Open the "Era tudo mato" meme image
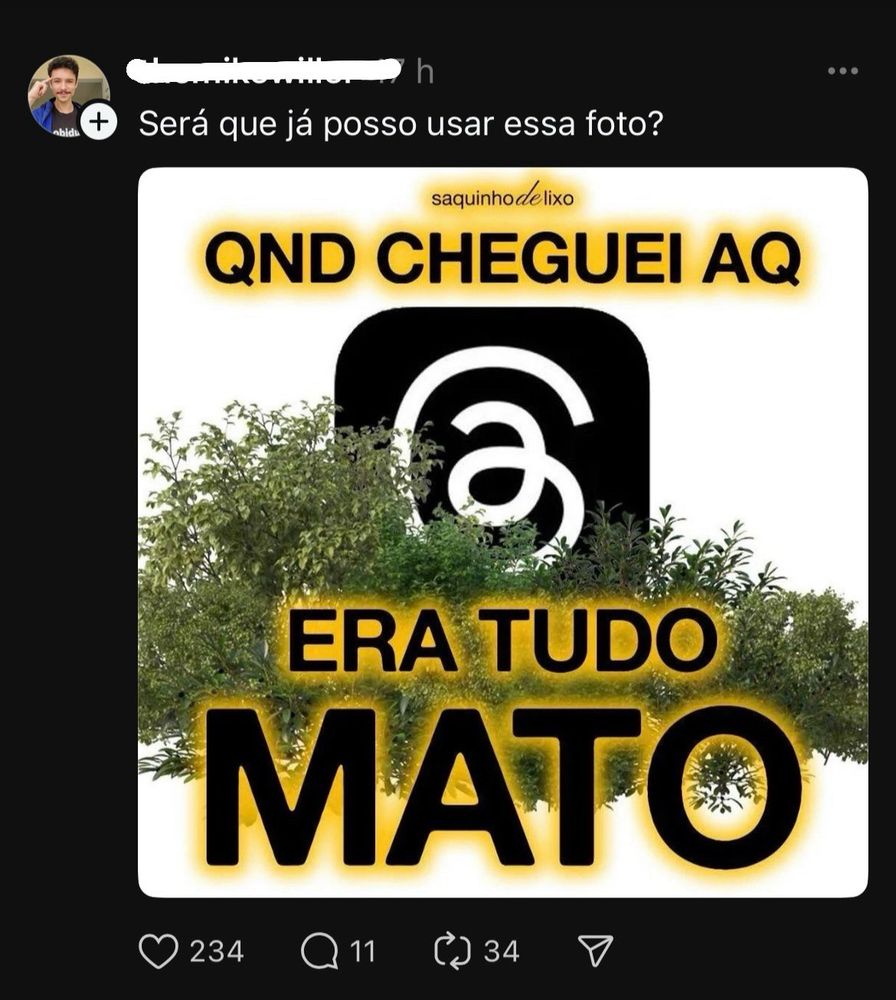Viewport: 896px width, 1000px height. [502, 532]
